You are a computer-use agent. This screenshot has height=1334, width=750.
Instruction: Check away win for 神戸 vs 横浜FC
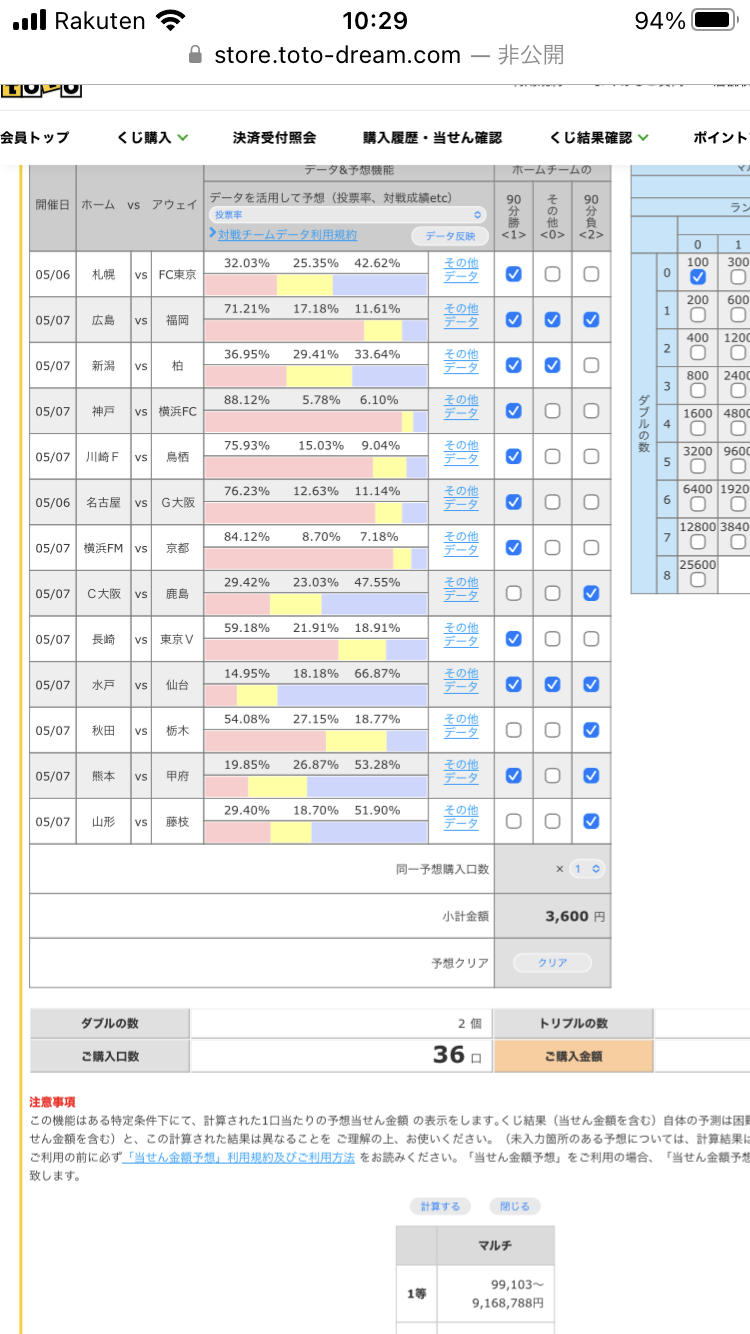(x=591, y=411)
